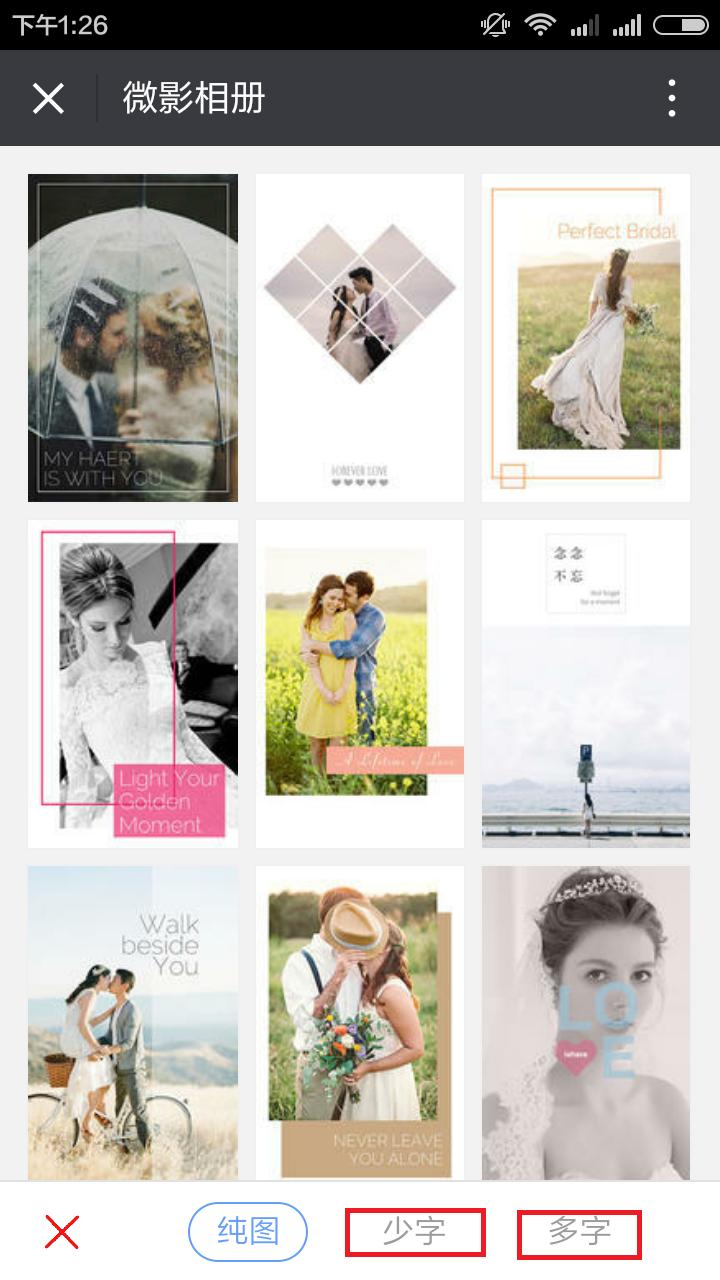Image resolution: width=720 pixels, height=1280 pixels.
Task: Select the umbrella couple template
Action: [133, 337]
